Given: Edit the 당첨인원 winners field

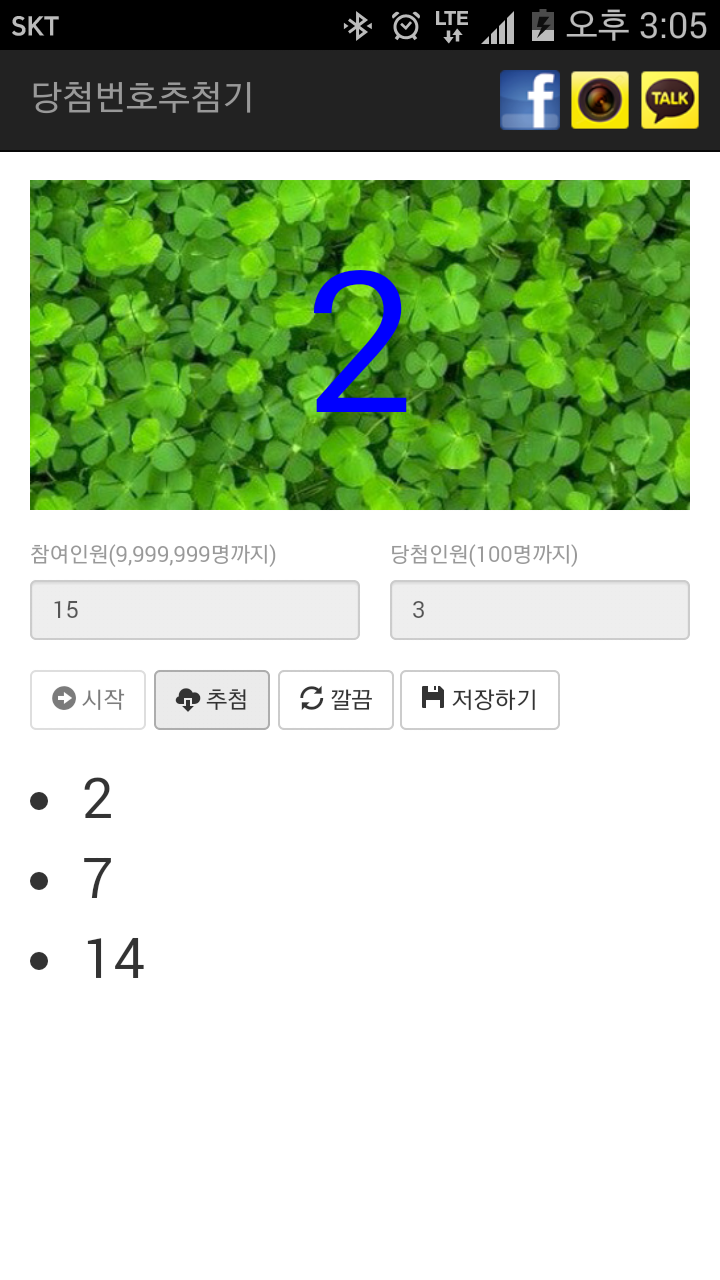Looking at the screenshot, I should point(540,610).
